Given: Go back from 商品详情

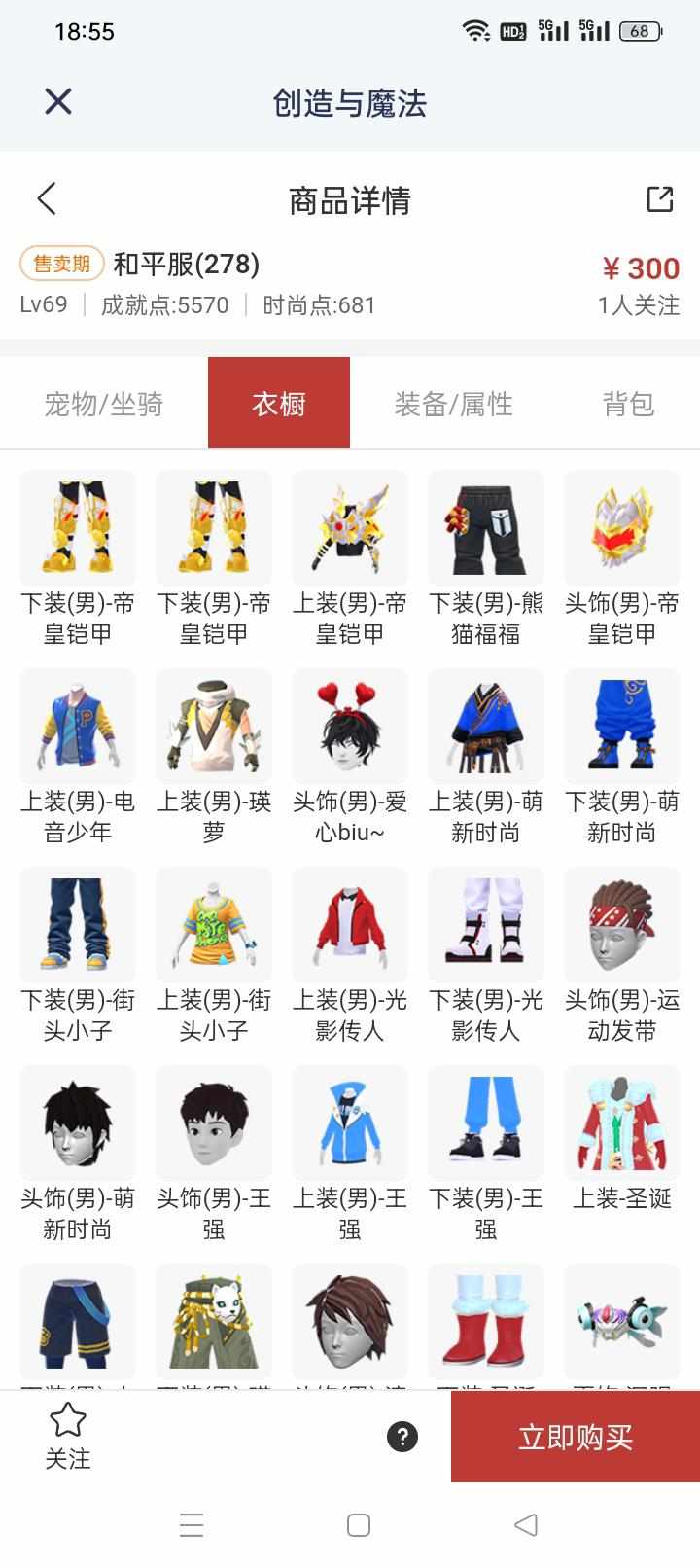Looking at the screenshot, I should 47,199.
